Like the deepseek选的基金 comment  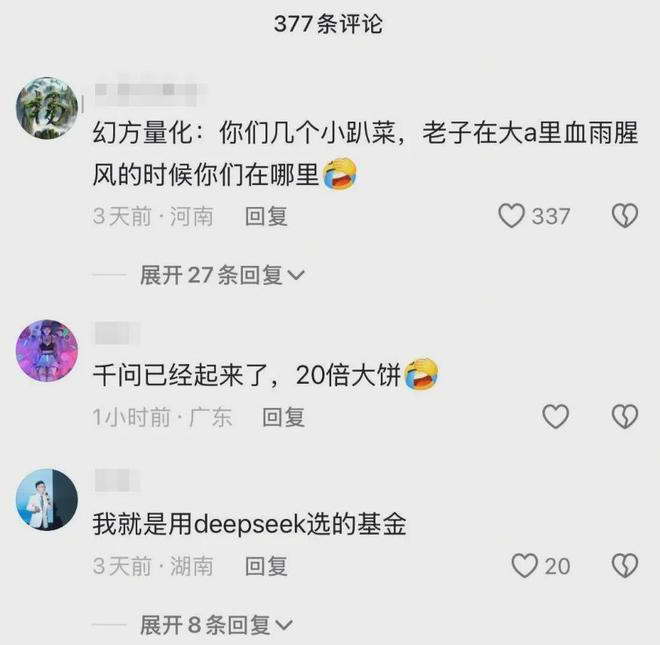tap(525, 566)
